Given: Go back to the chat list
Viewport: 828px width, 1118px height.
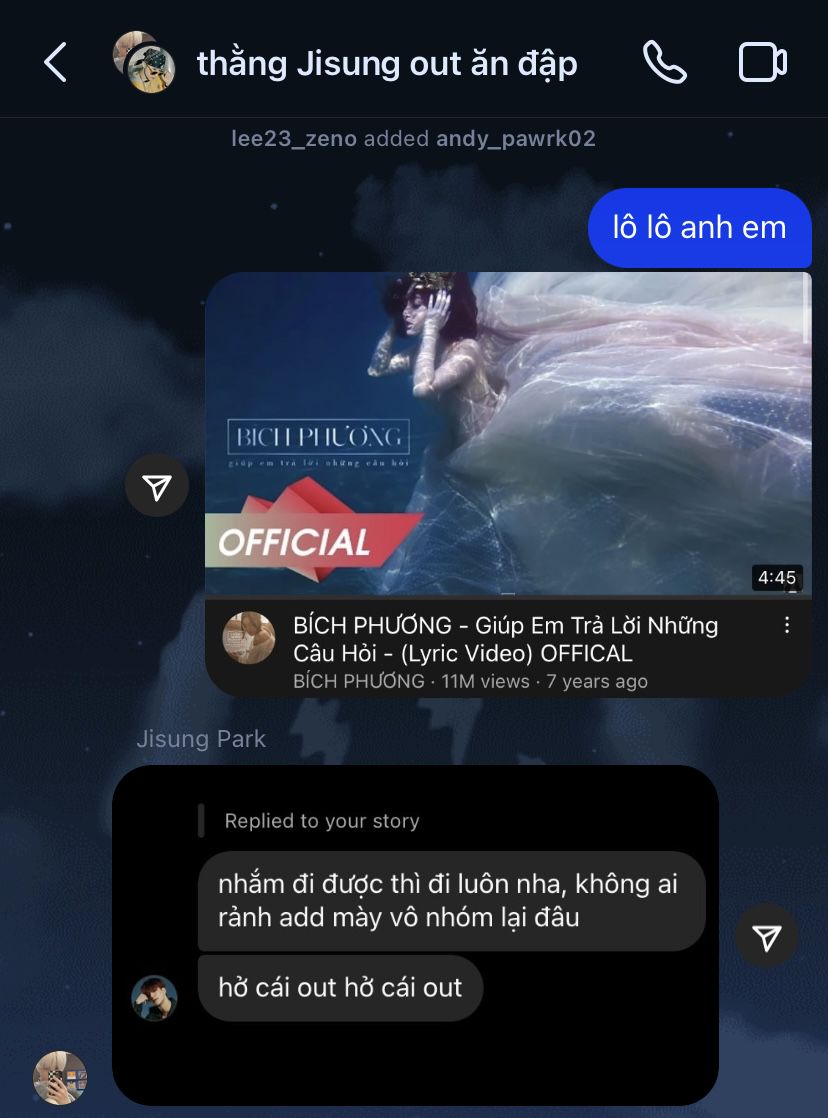Looking at the screenshot, I should pos(55,63).
